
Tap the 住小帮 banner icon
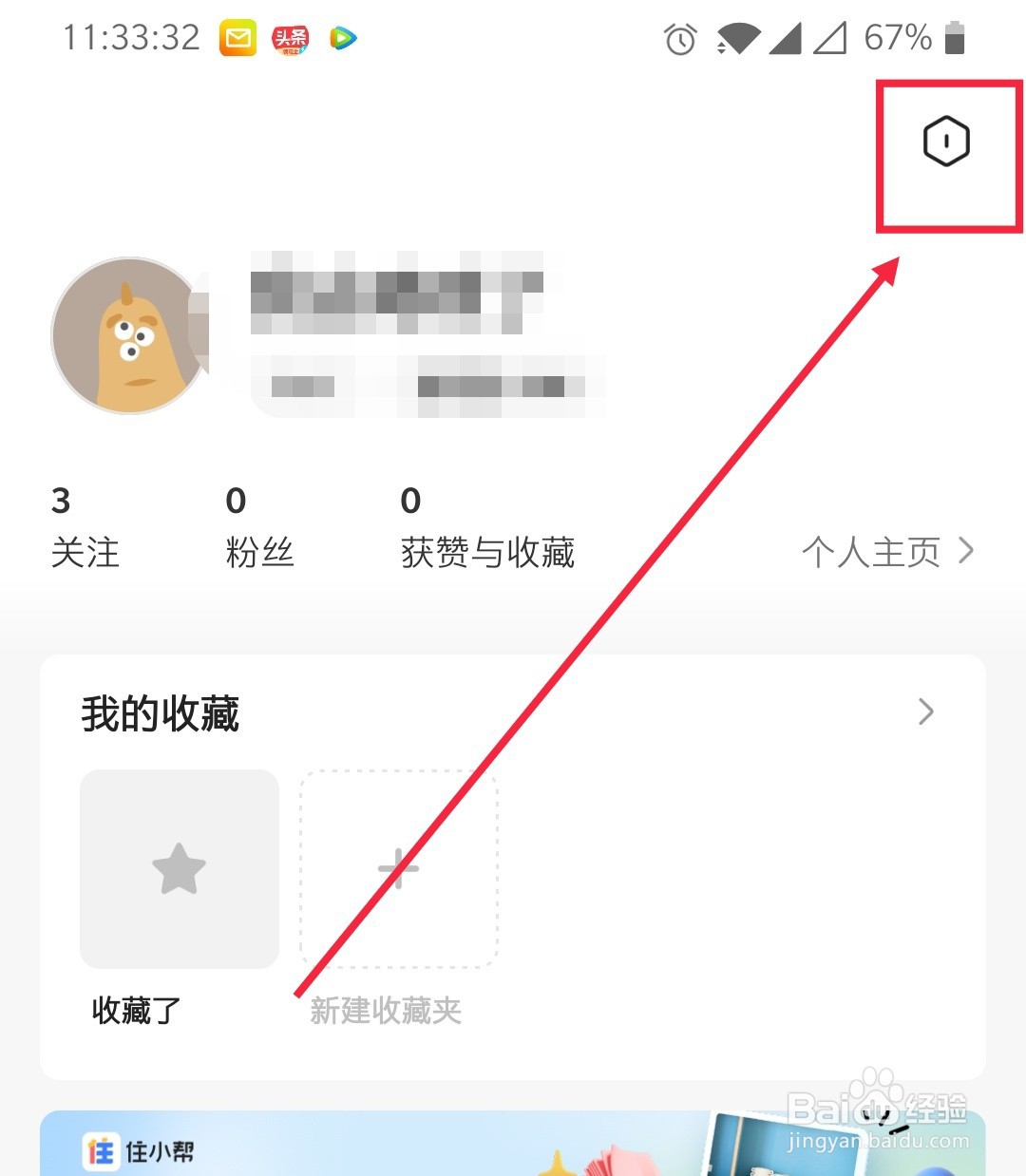point(100,1150)
